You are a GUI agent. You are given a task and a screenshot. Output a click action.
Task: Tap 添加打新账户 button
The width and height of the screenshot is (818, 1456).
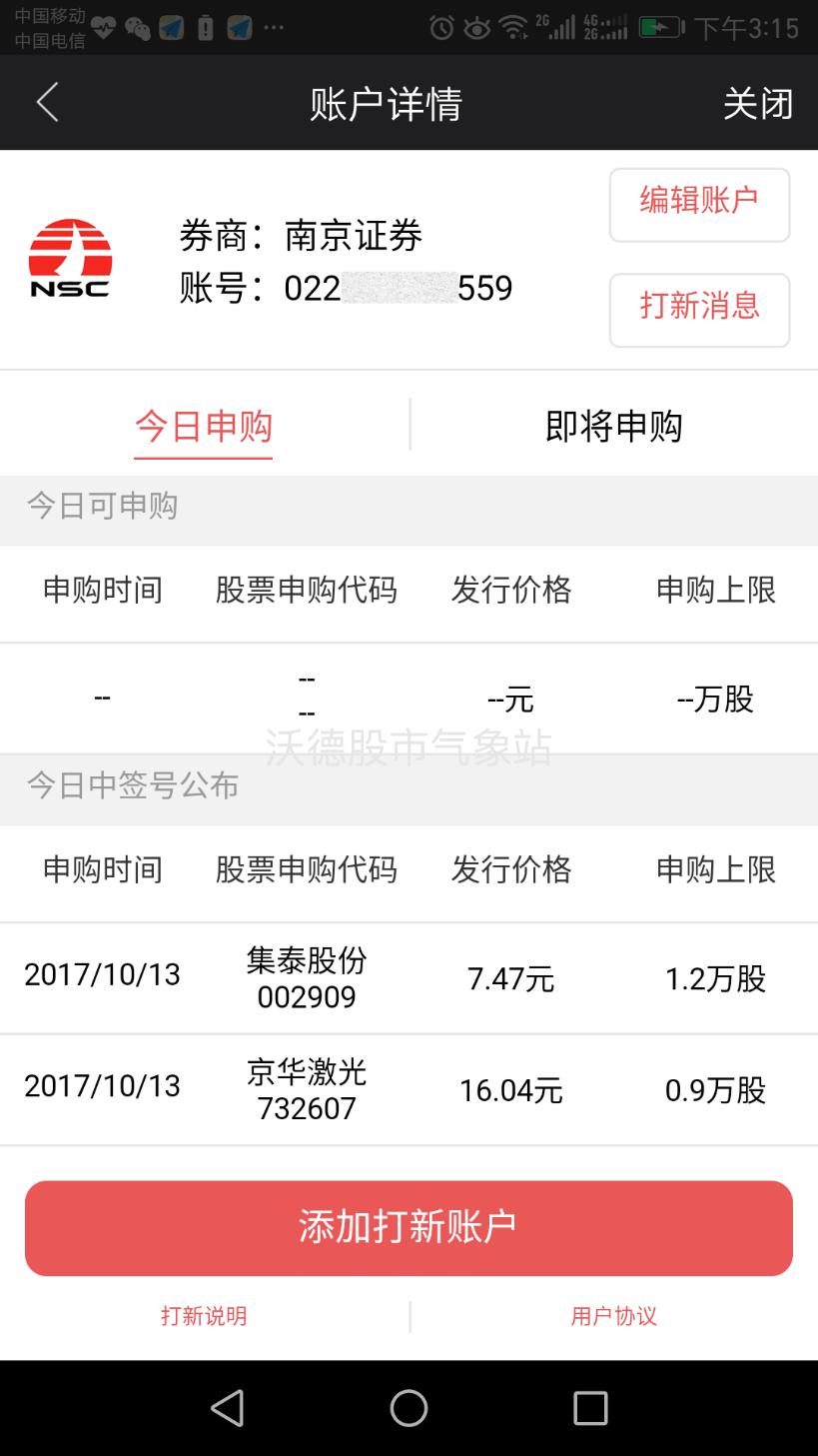coord(409,1228)
